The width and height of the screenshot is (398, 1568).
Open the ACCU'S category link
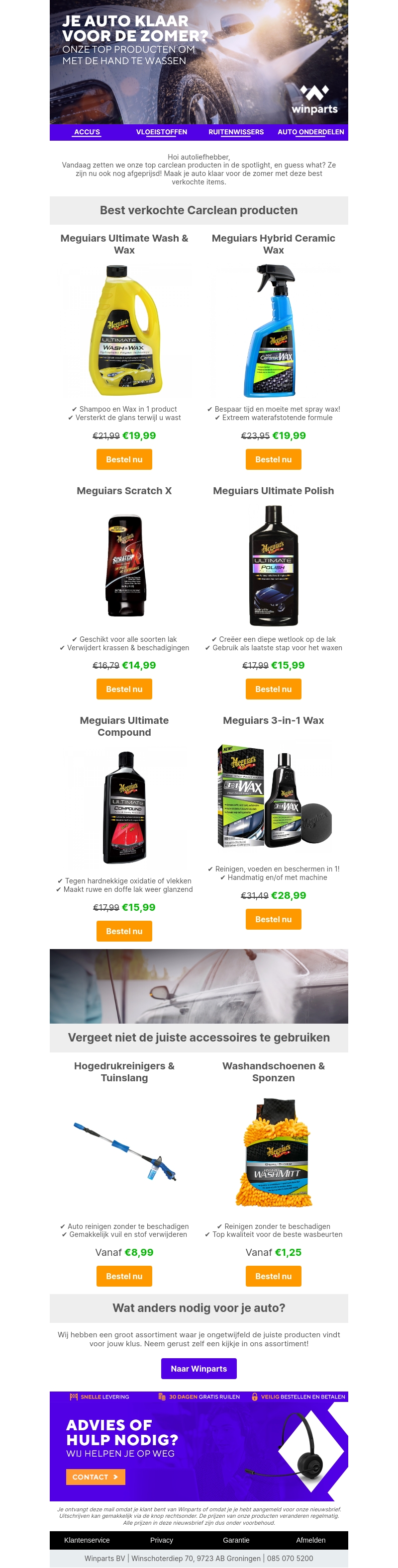[87, 132]
